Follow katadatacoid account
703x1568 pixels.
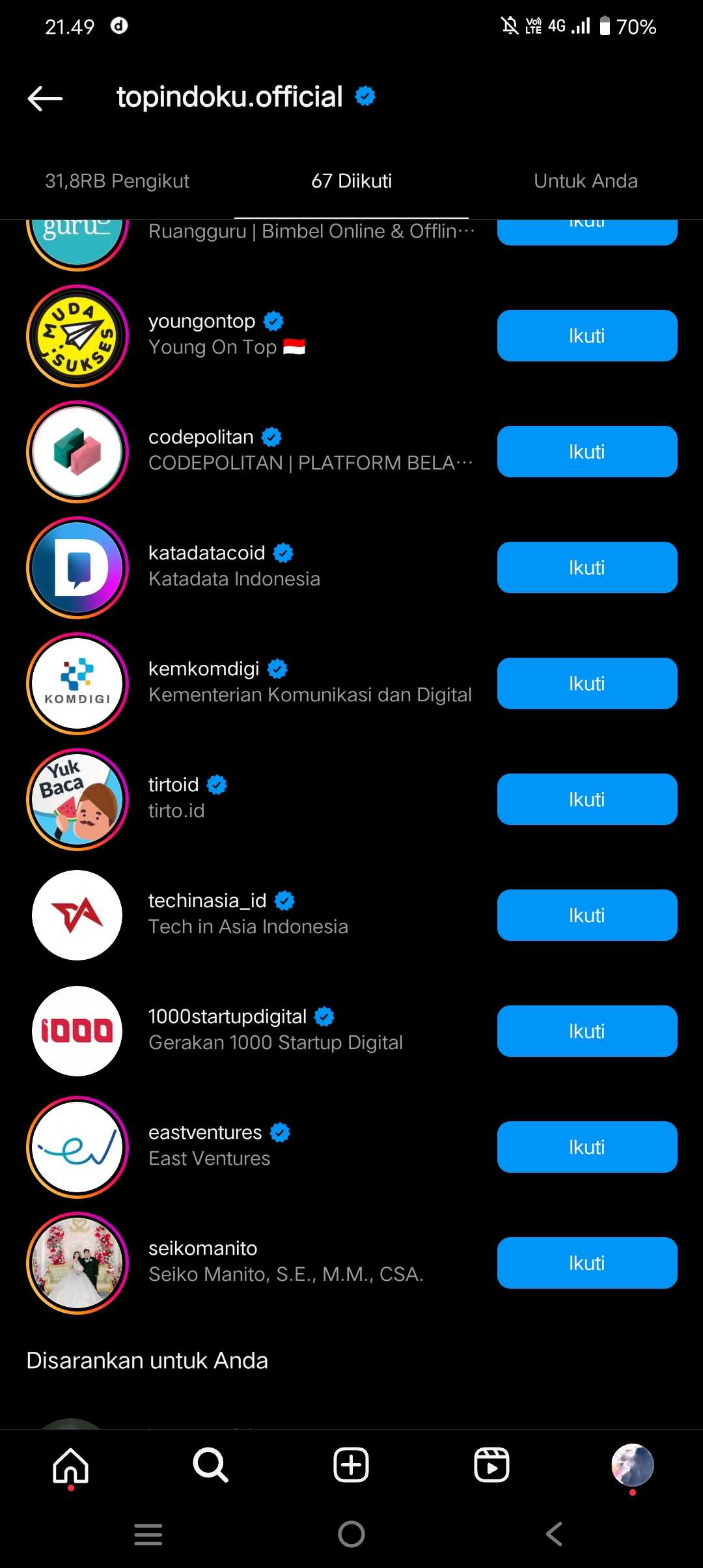pyautogui.click(x=586, y=568)
